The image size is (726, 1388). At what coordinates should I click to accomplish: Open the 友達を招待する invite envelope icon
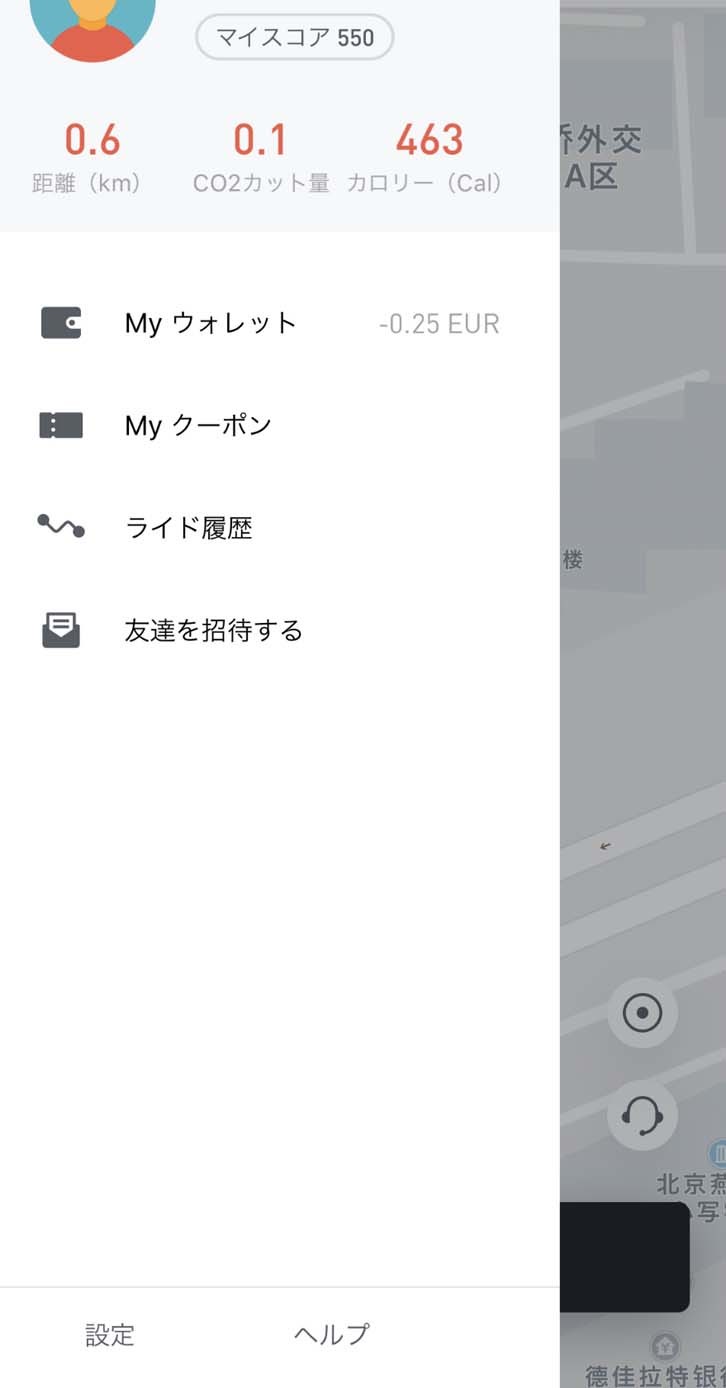pos(60,630)
